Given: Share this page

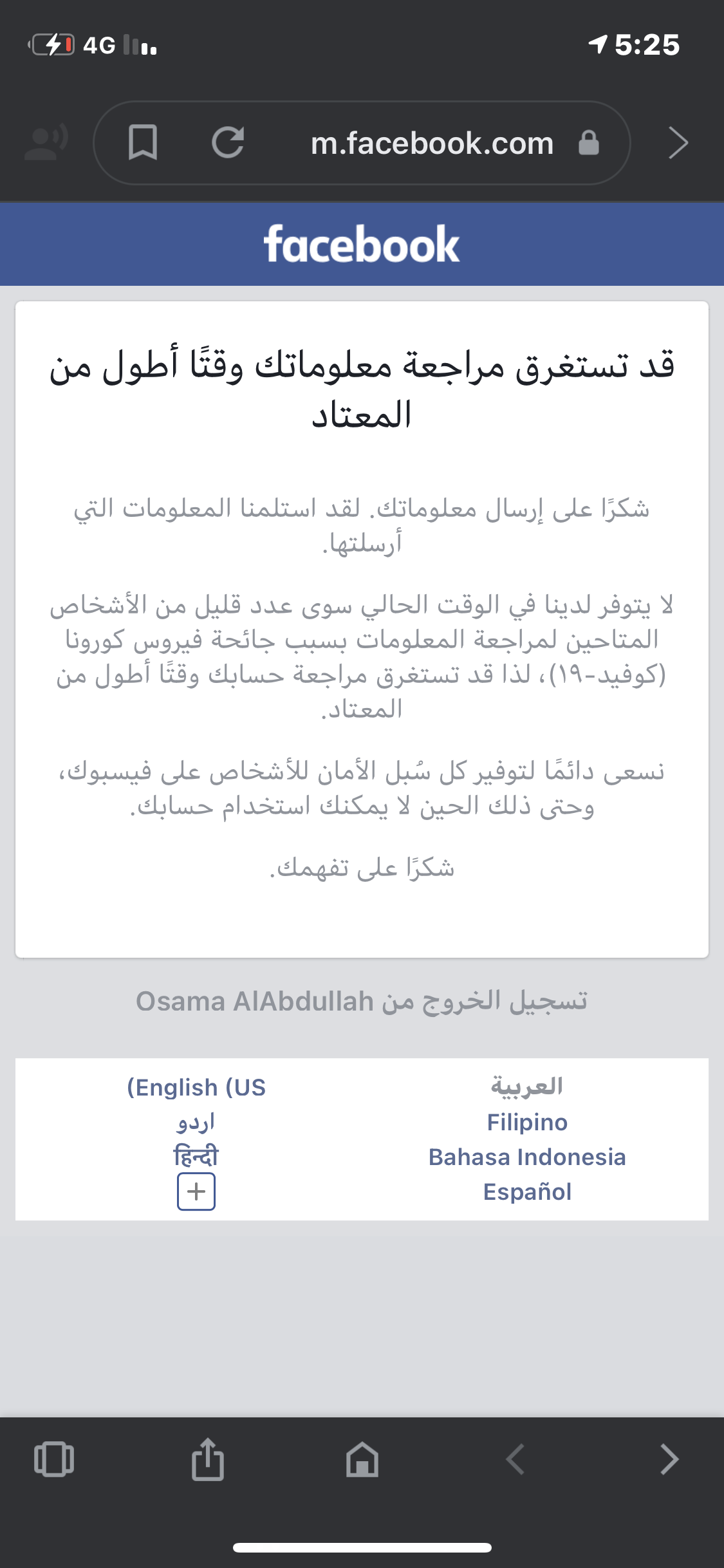Looking at the screenshot, I should tap(208, 1459).
